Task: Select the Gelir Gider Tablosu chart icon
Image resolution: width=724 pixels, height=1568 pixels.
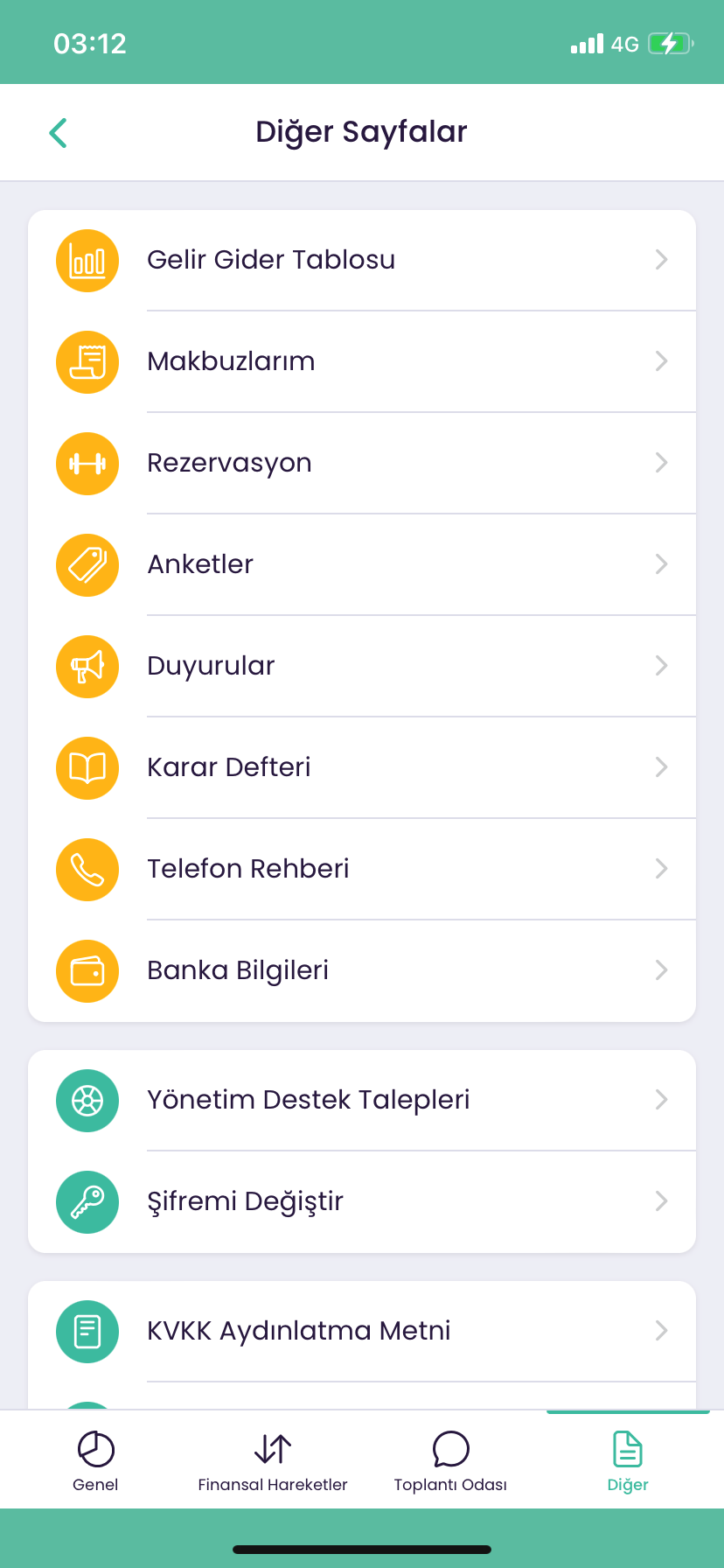Action: click(87, 260)
